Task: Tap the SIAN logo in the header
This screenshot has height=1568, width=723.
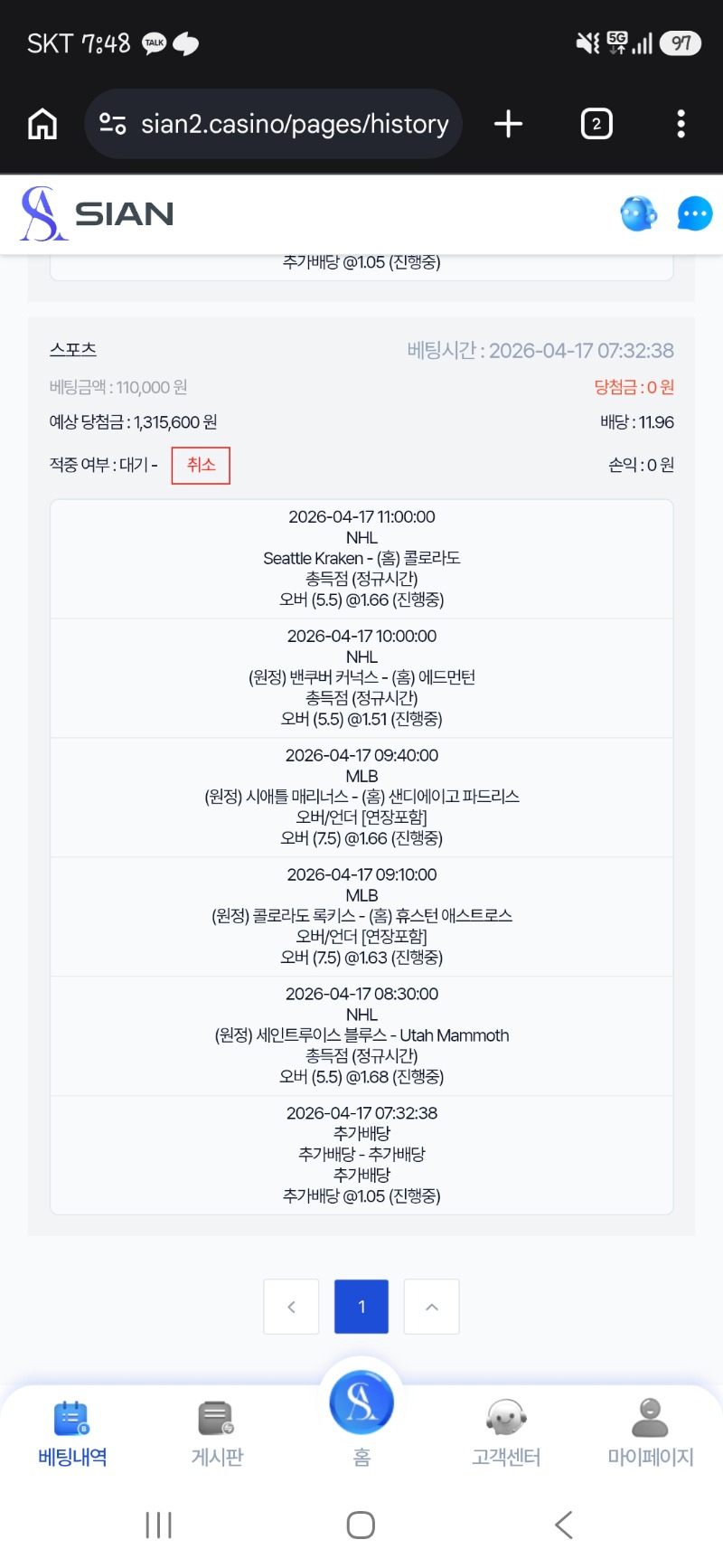Action: coord(97,214)
